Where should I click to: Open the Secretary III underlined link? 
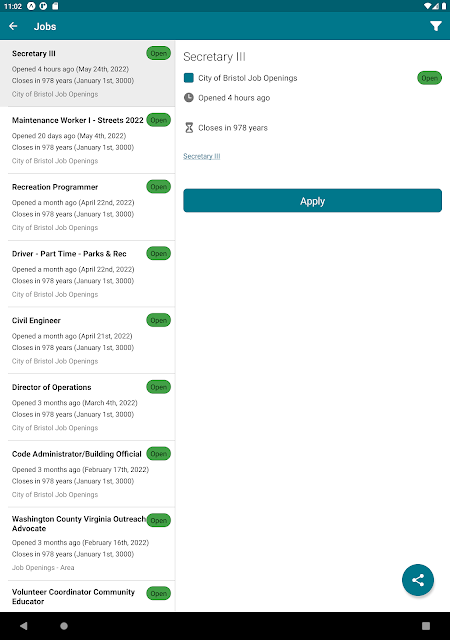(x=202, y=156)
